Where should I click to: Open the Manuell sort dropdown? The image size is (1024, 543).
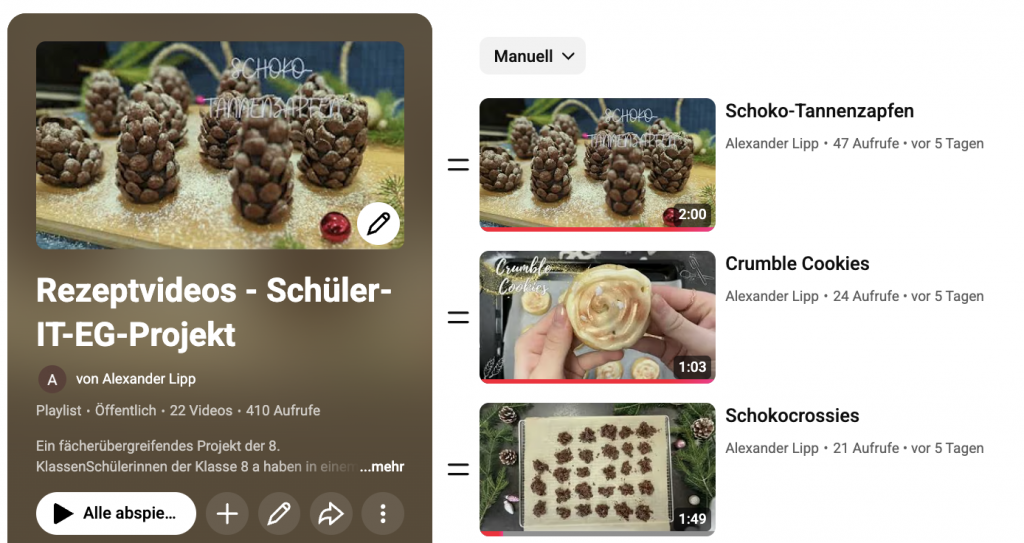(x=532, y=56)
